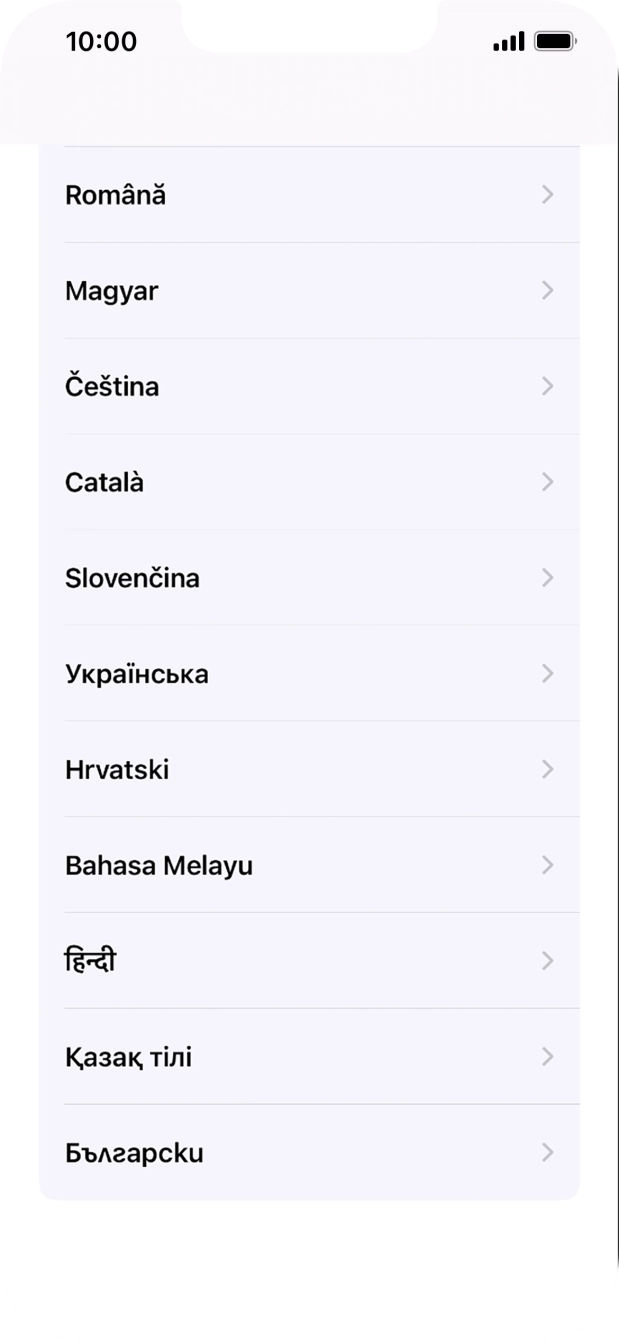This screenshot has height=1340, width=619.
Task: Choose the Magyar language row
Action: (x=309, y=291)
